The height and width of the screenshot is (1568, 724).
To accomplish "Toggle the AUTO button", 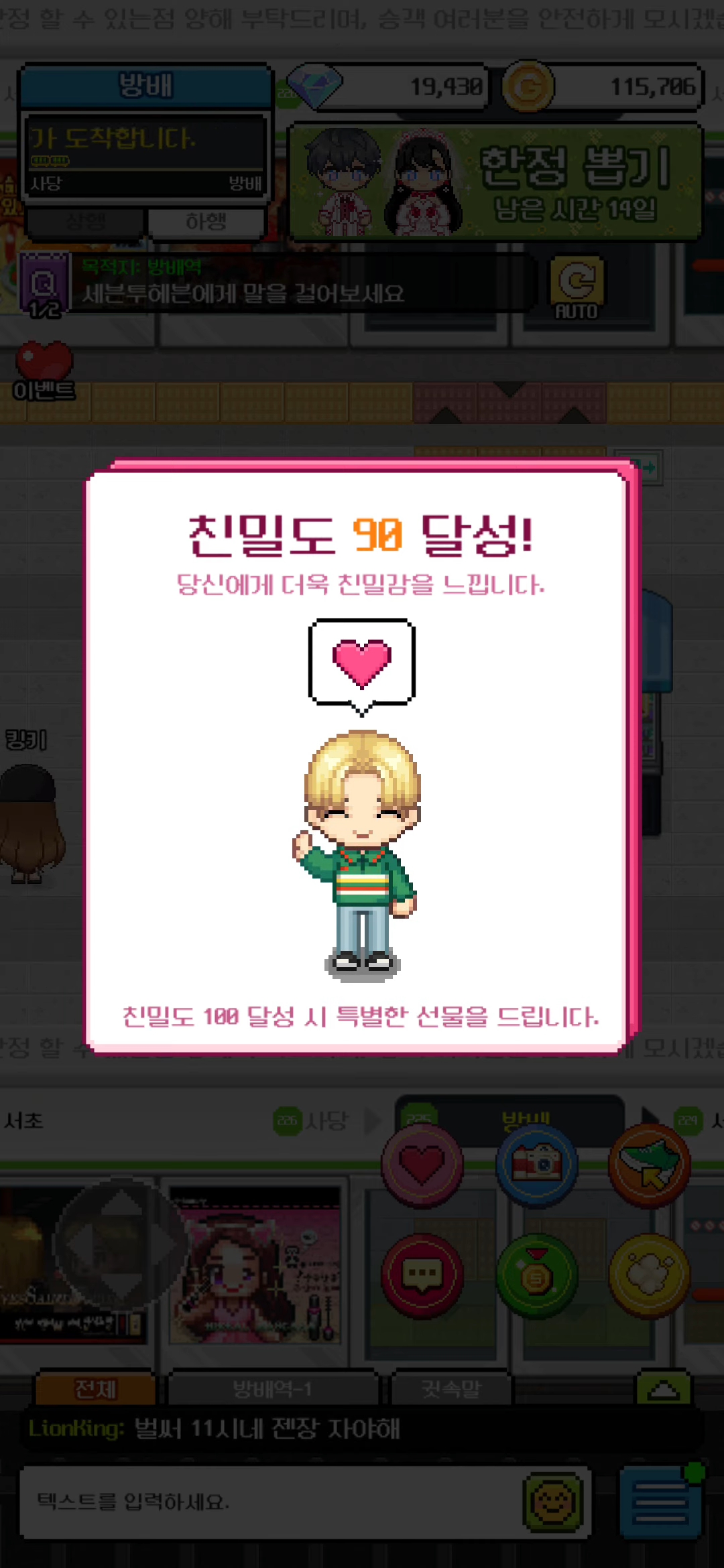I will pyautogui.click(x=577, y=288).
